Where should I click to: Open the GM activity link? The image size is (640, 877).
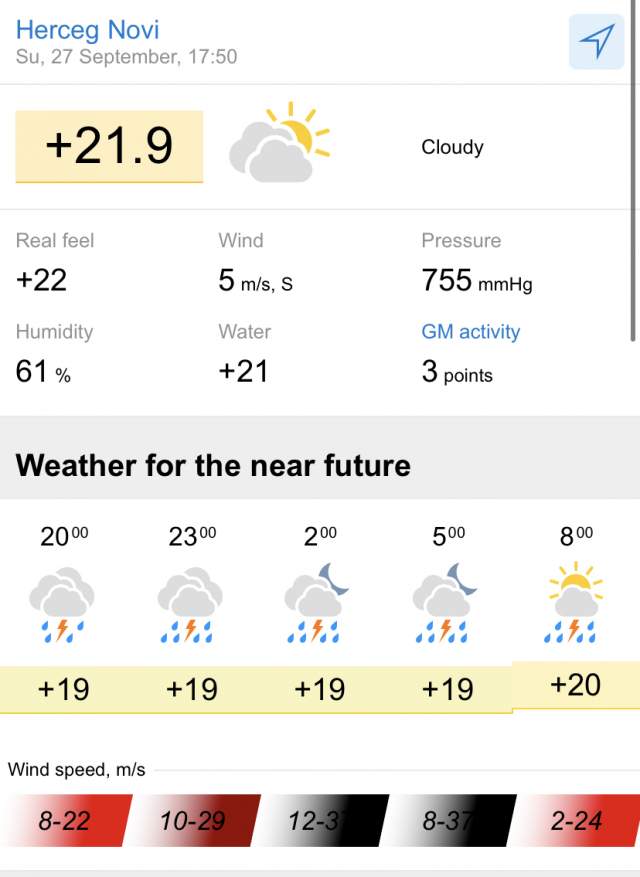(x=470, y=332)
